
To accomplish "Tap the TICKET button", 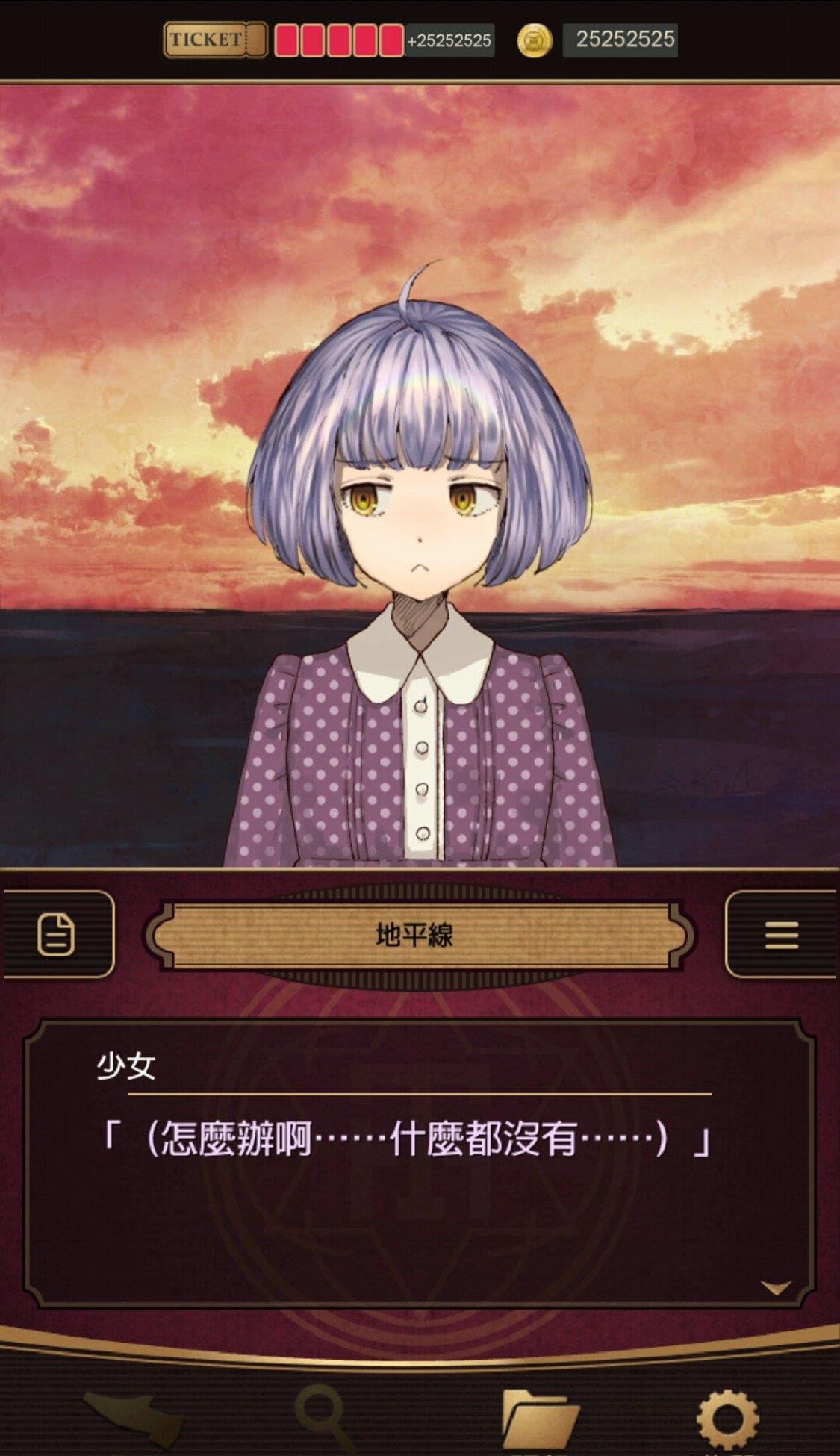I will point(215,40).
